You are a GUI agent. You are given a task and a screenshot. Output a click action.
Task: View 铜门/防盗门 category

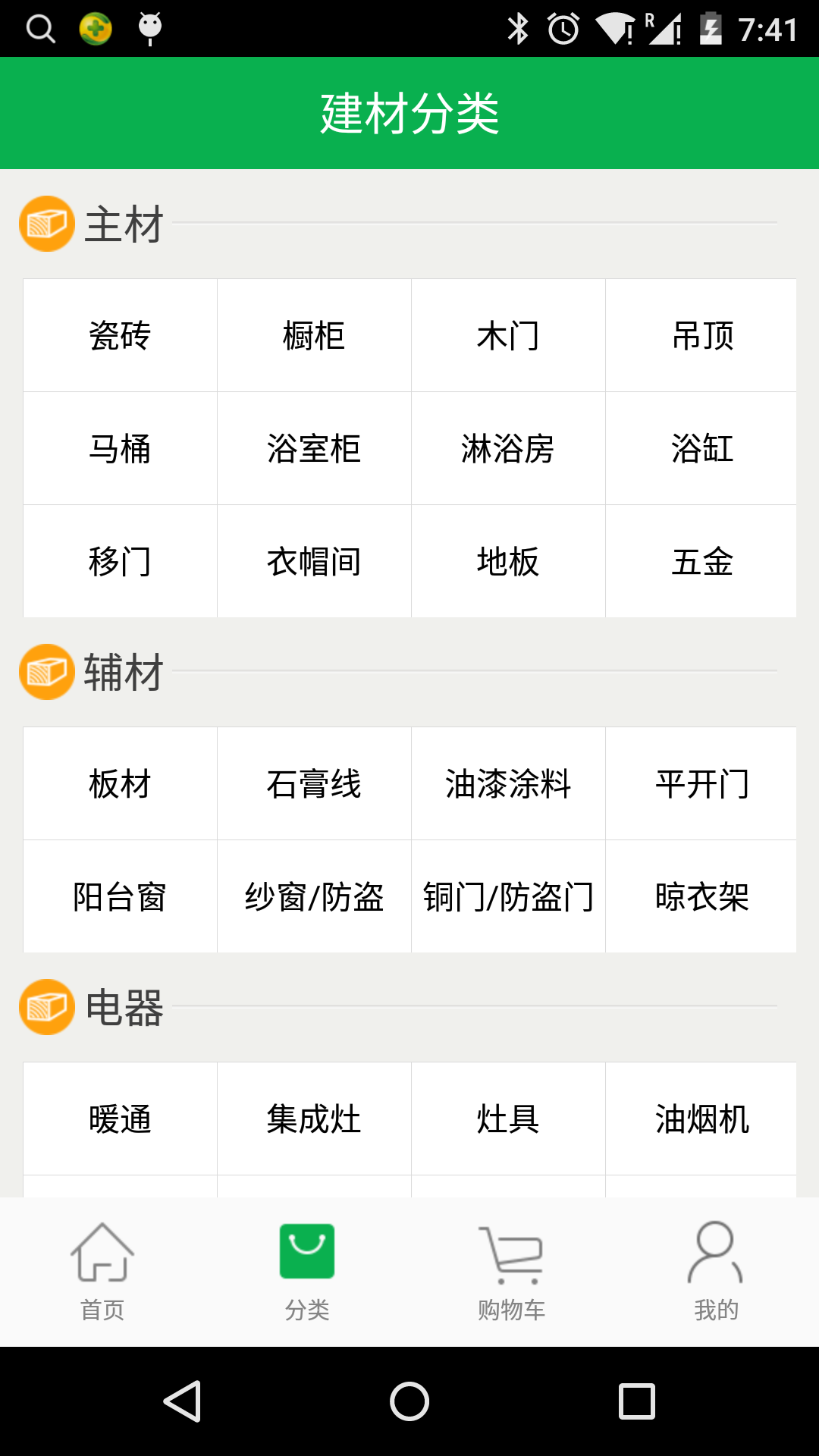pos(508,896)
